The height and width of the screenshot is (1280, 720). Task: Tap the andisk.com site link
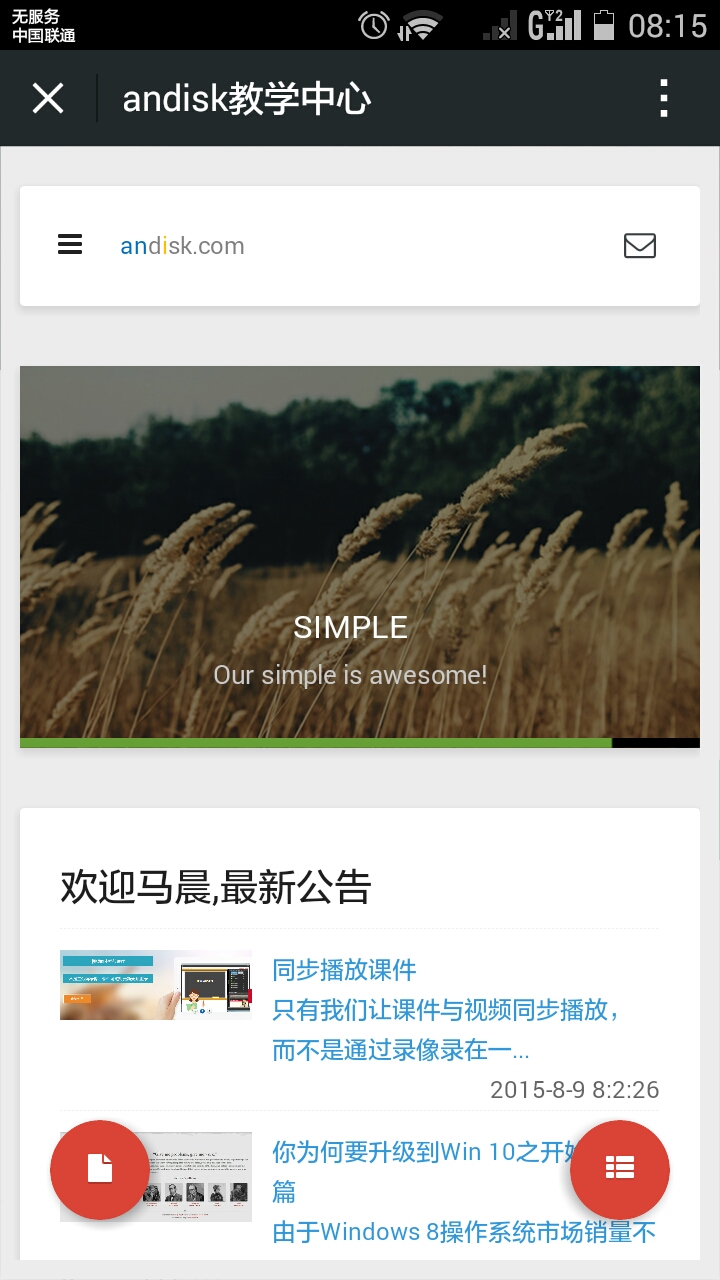coord(182,246)
